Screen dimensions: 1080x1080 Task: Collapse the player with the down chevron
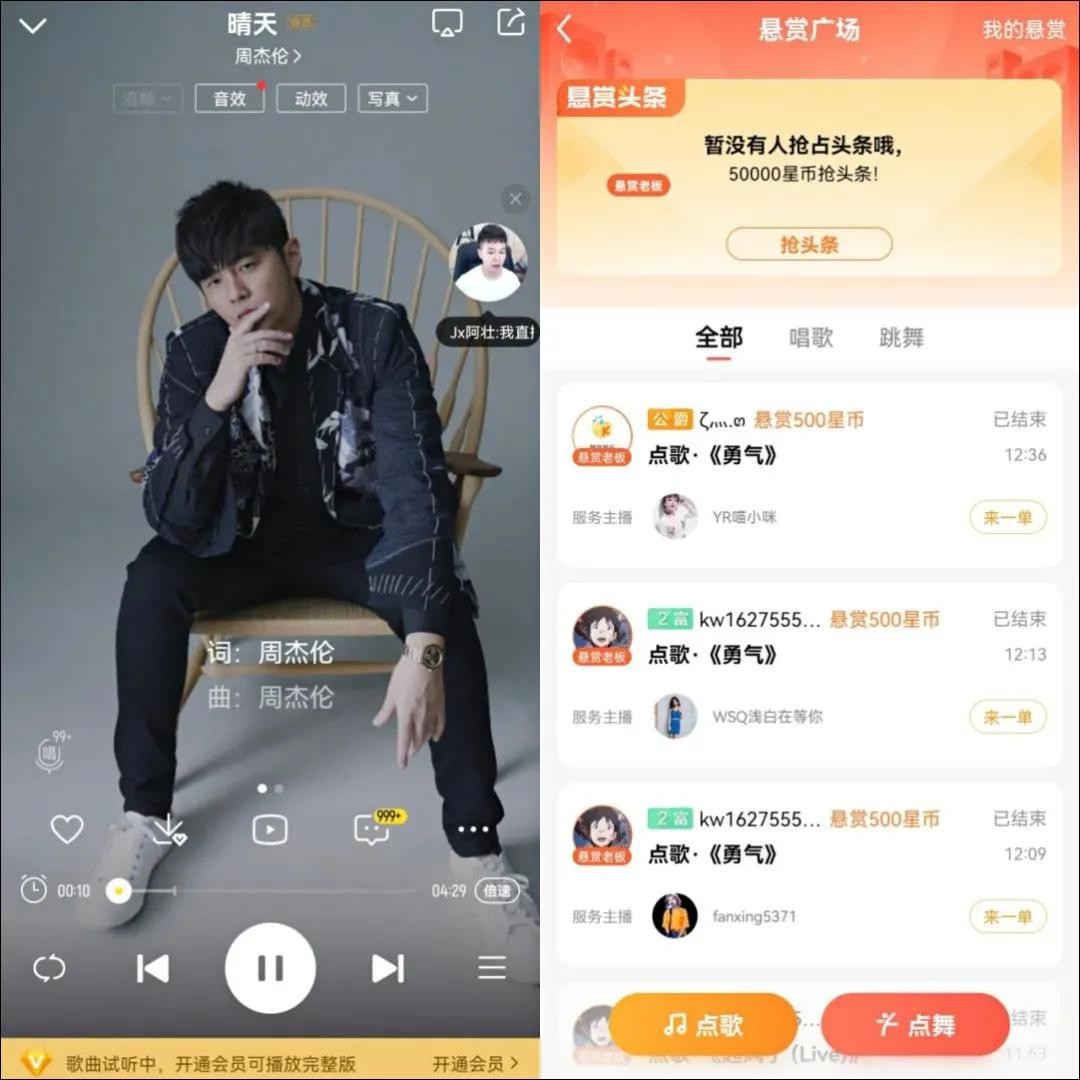point(33,26)
